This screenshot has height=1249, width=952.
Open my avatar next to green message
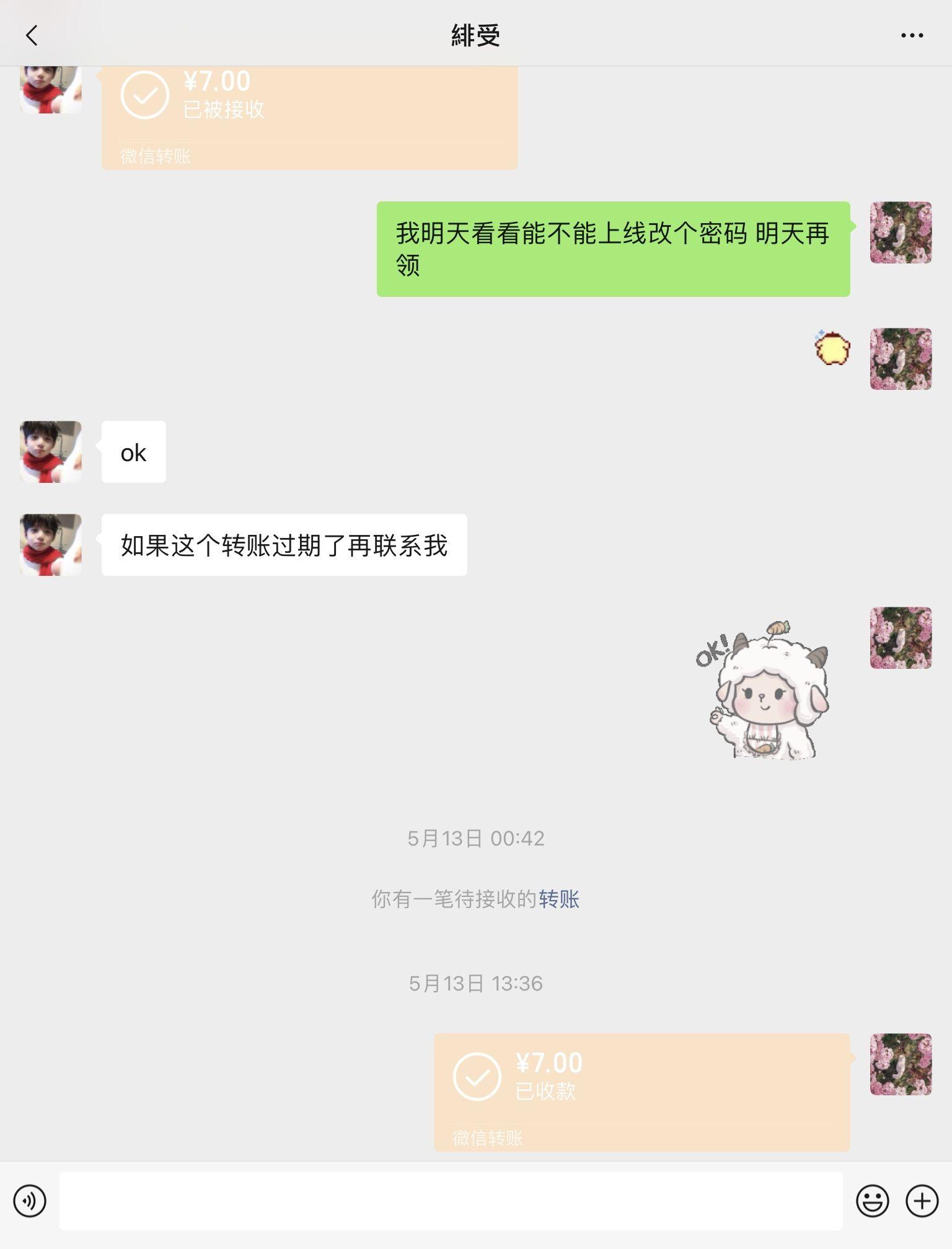point(901,232)
